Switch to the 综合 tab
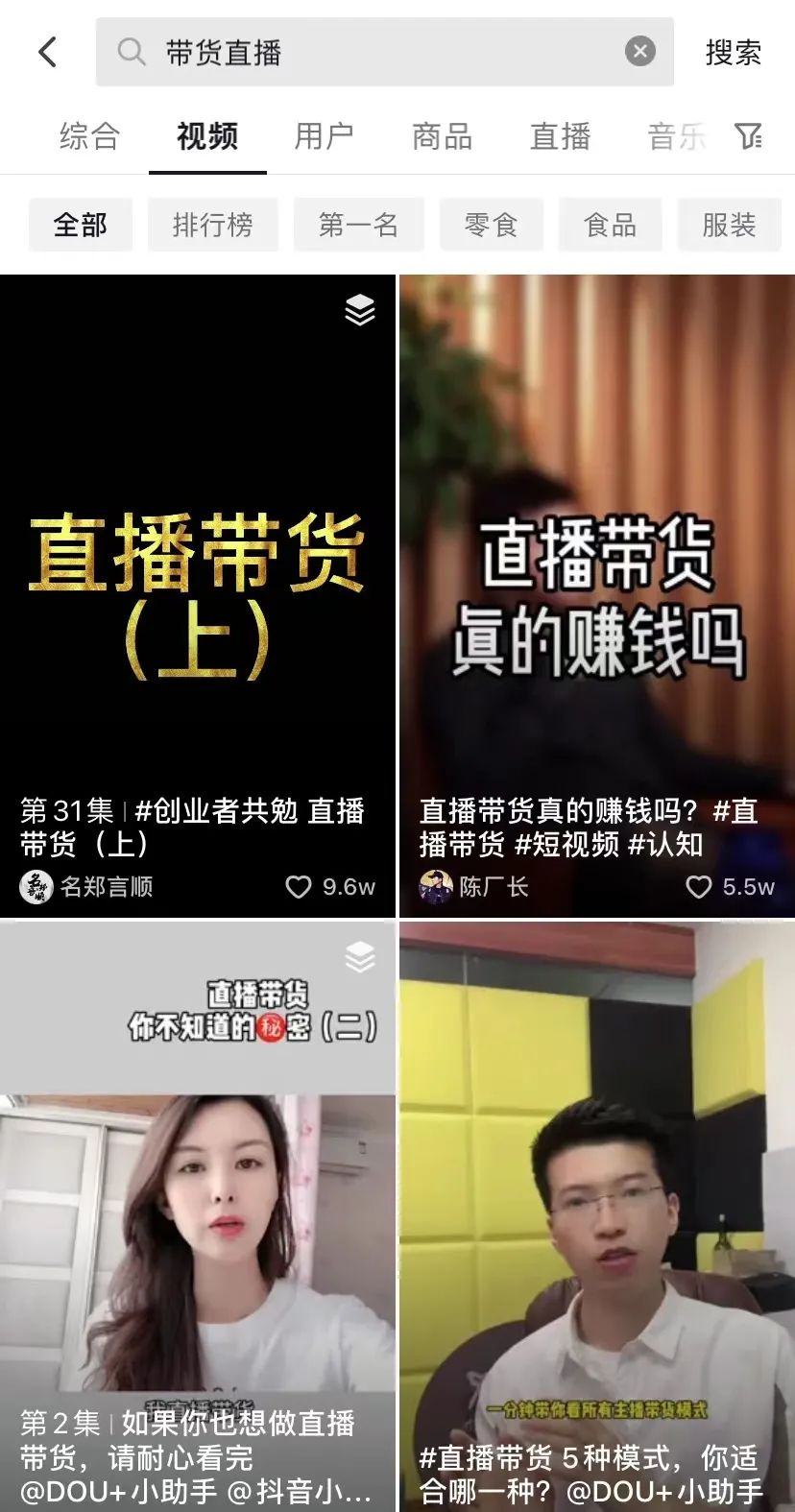The width and height of the screenshot is (795, 1512). point(88,136)
